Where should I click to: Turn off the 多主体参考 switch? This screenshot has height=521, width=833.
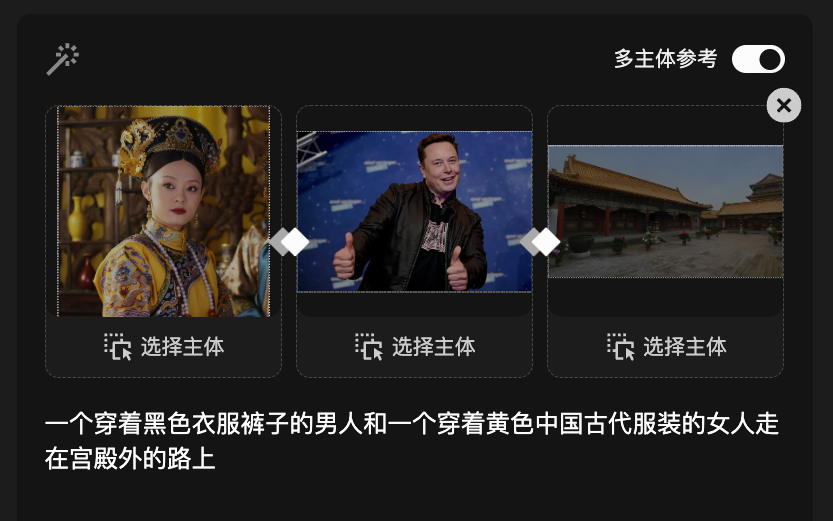point(758,59)
